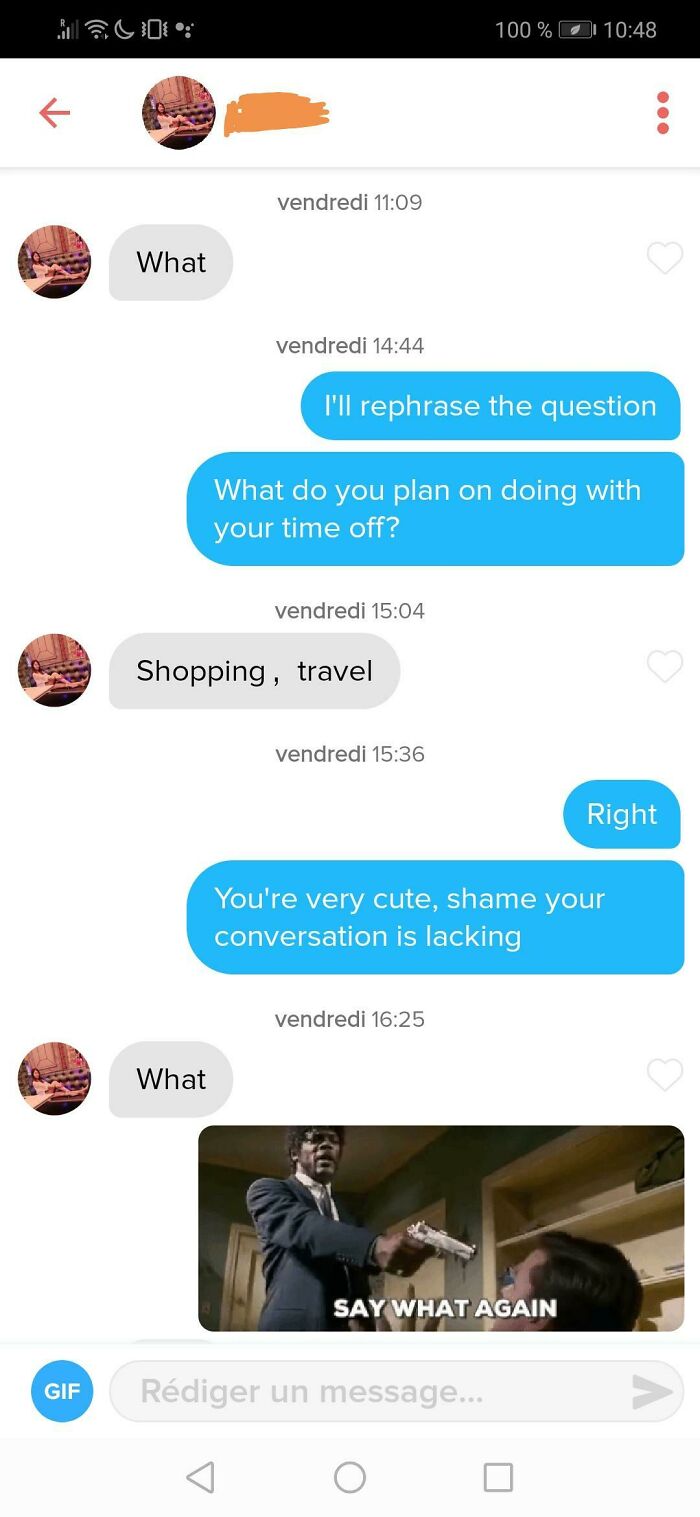
Task: Open the match's profile photo in header
Action: click(179, 112)
